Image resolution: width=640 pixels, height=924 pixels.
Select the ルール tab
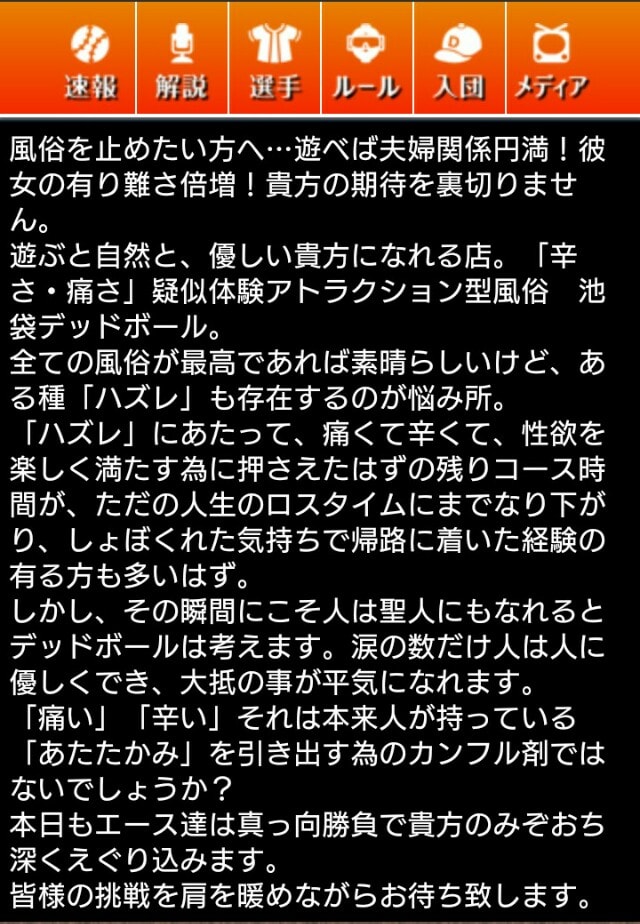pyautogui.click(x=366, y=60)
